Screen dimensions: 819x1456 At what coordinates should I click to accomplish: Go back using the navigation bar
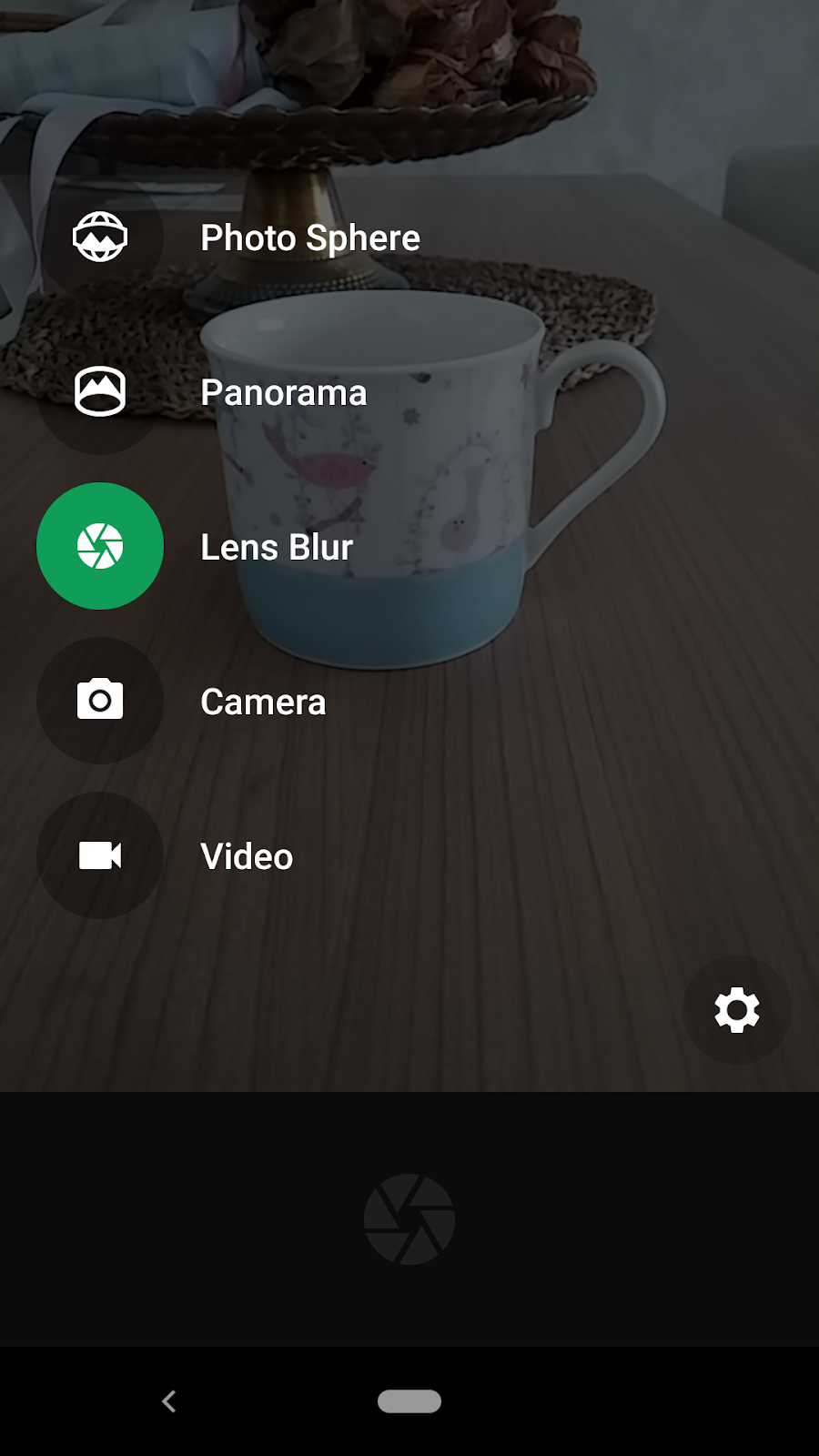[169, 1401]
